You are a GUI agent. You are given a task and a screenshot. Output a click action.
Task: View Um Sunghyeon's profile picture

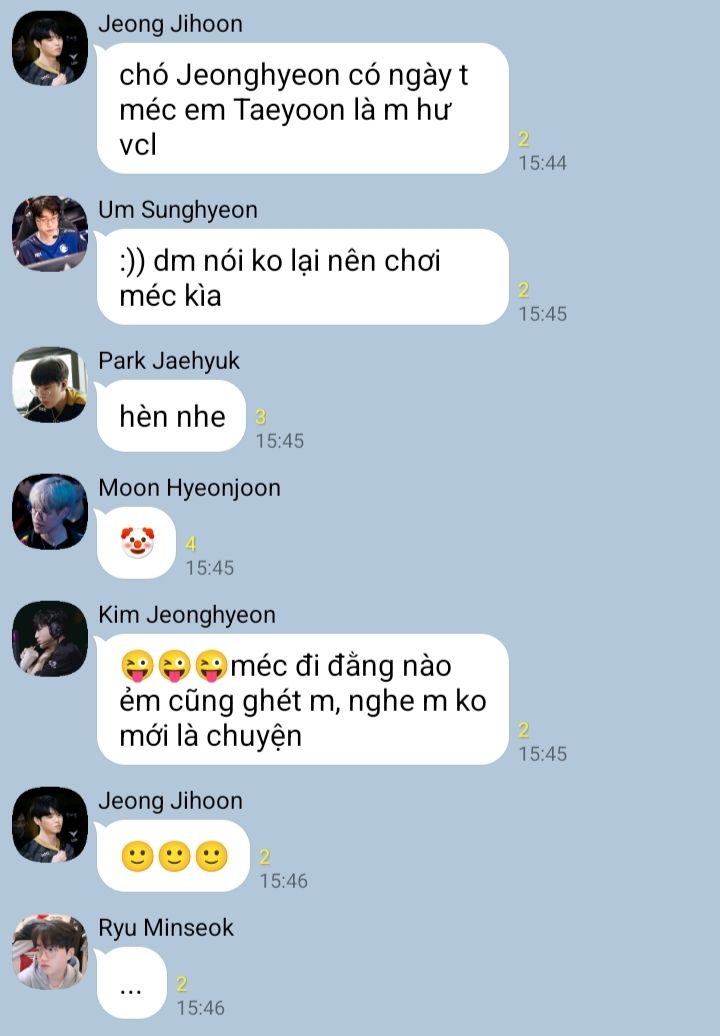[x=50, y=233]
